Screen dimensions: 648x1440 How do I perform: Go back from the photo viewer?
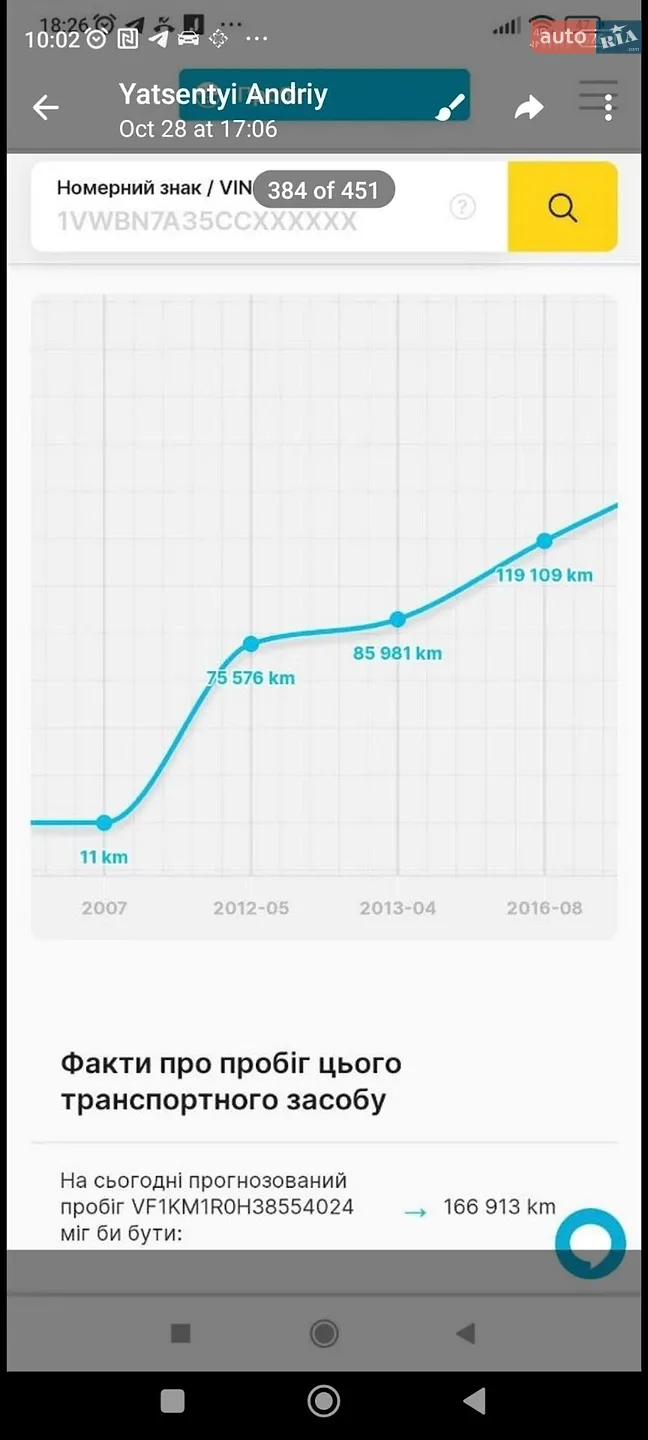pyautogui.click(x=46, y=107)
